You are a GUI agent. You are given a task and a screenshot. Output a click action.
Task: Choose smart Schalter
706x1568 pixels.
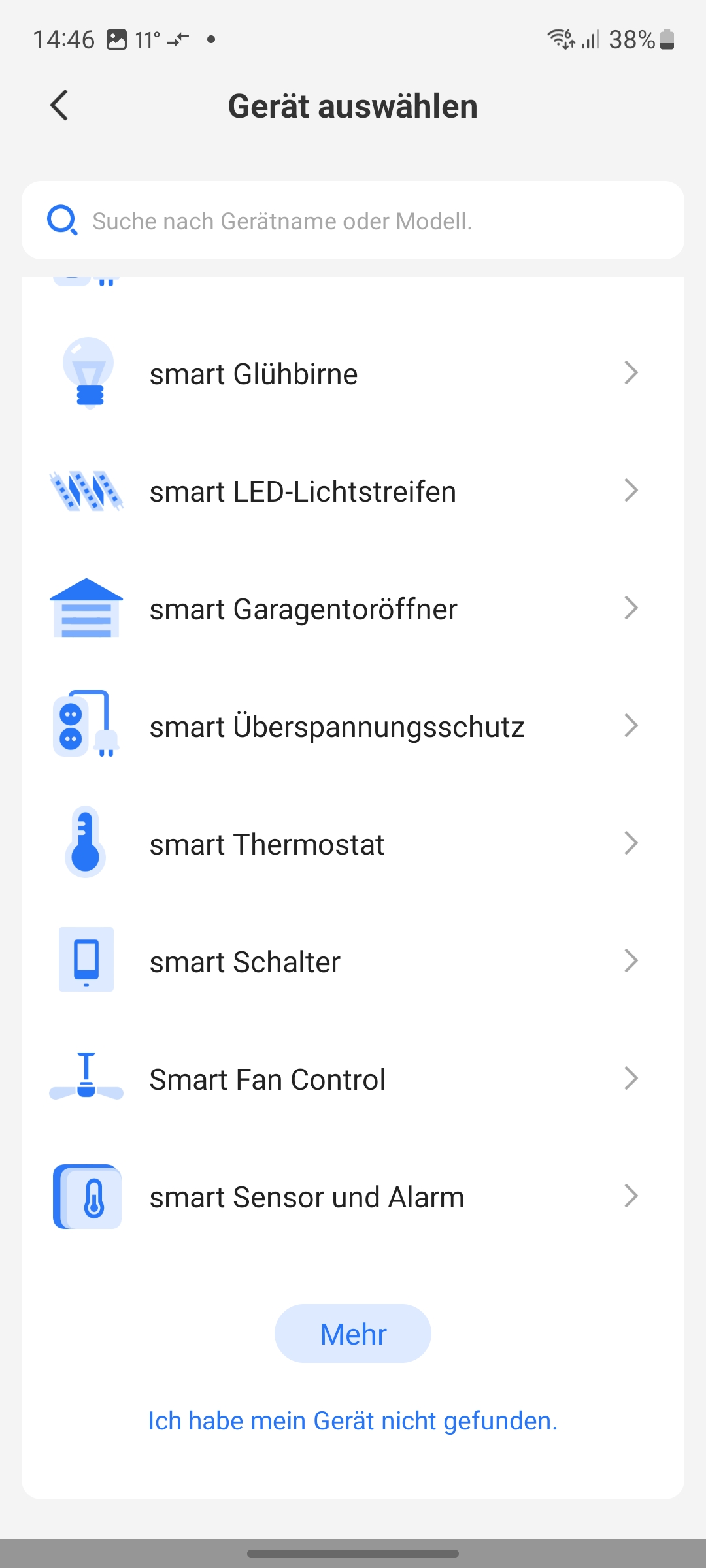coord(353,962)
